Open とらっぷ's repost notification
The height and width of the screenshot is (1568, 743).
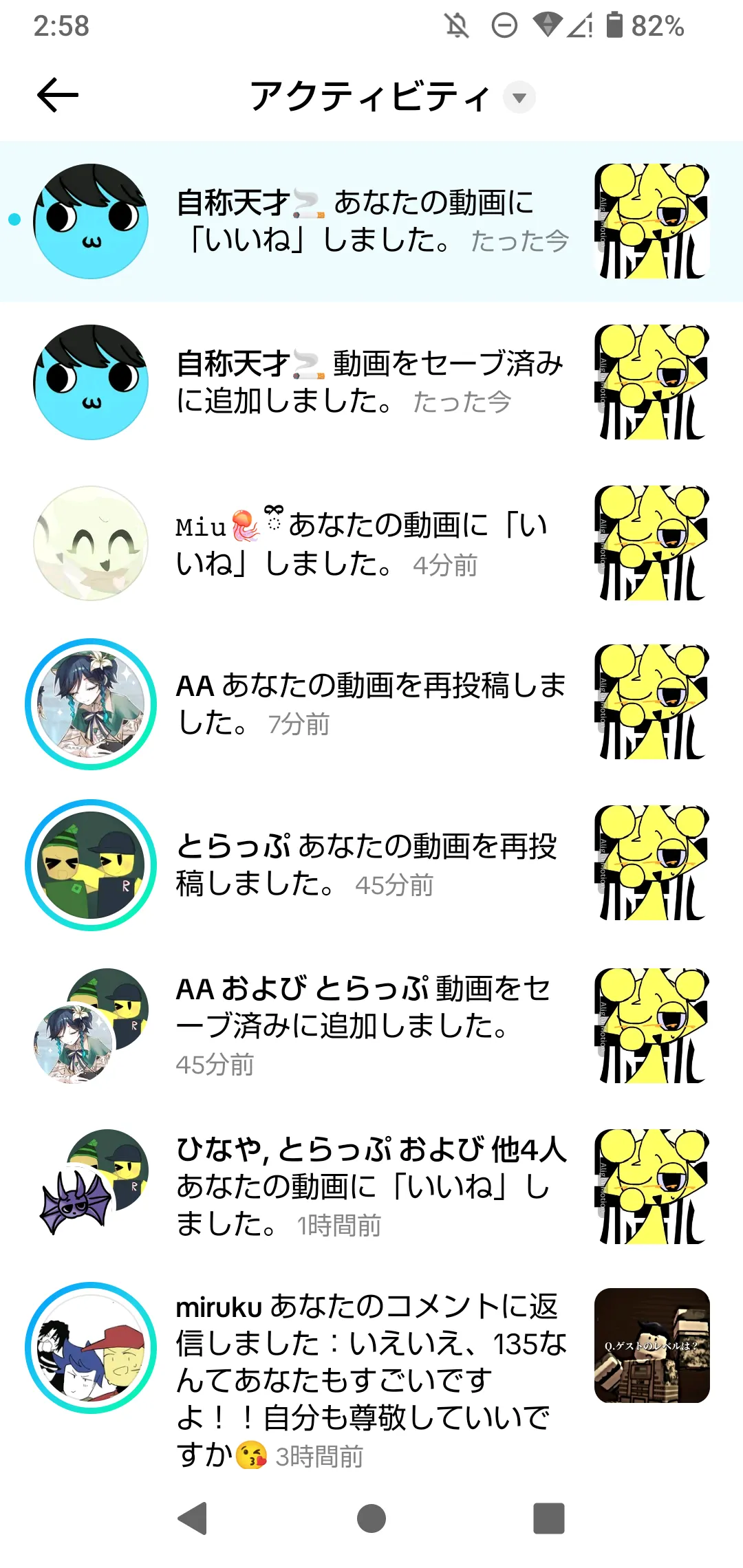[371, 864]
